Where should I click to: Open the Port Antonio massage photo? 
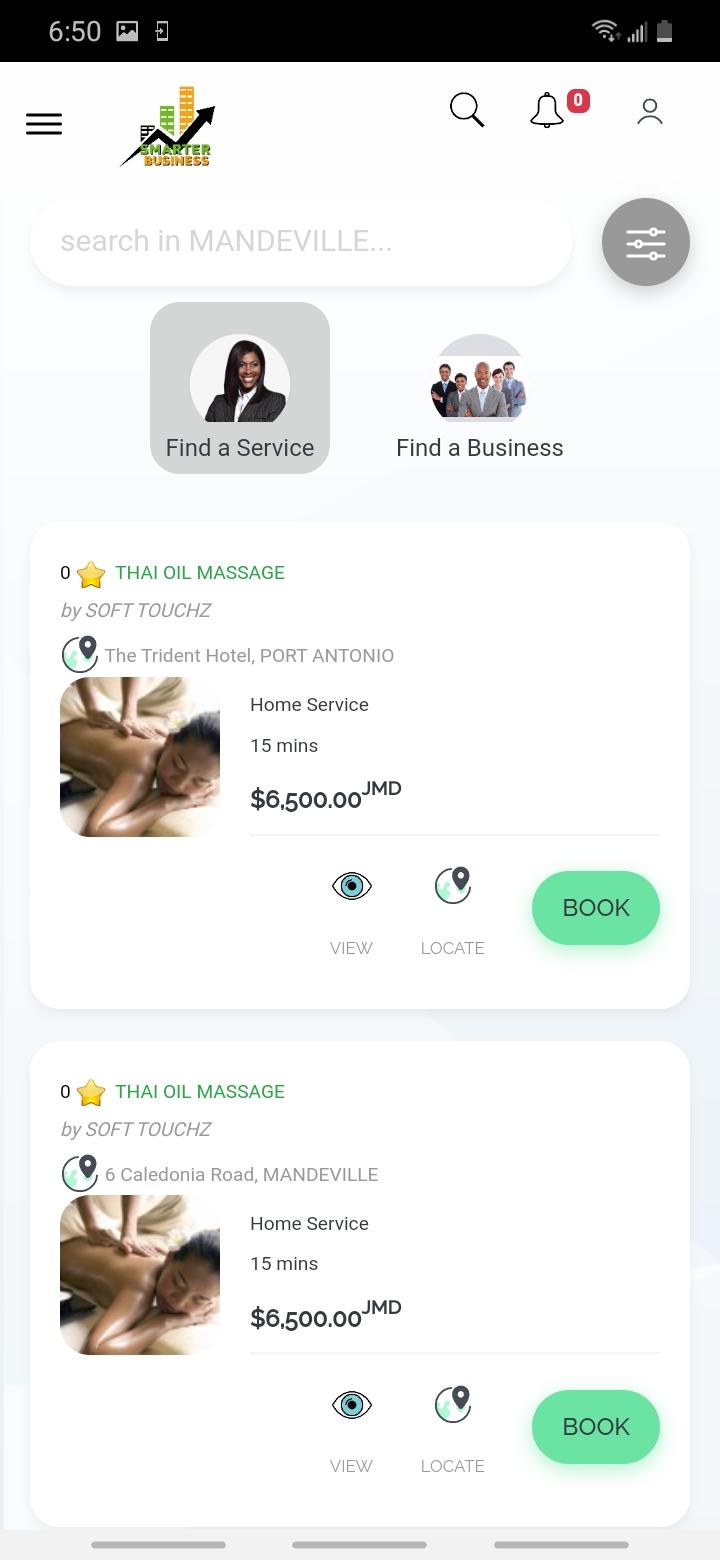[x=140, y=757]
